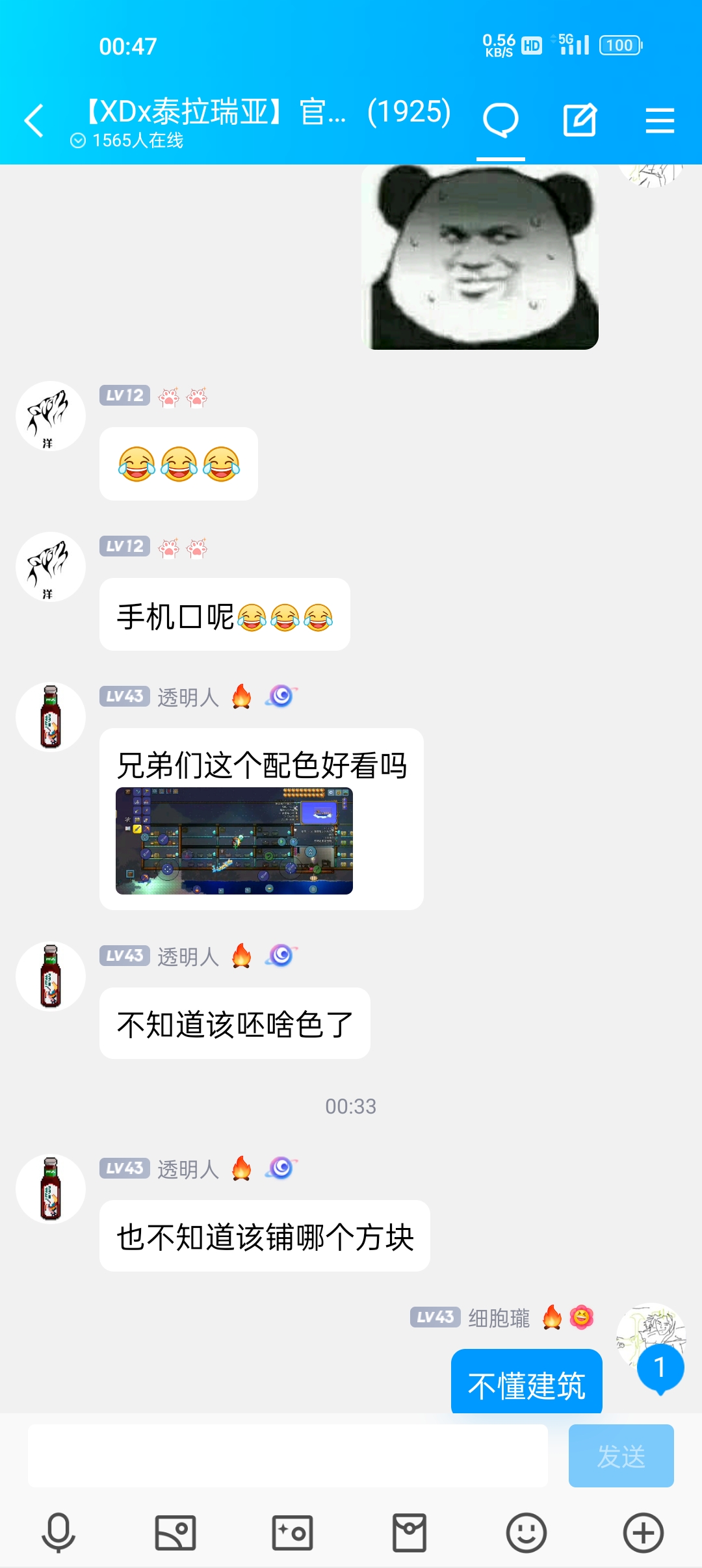Image resolution: width=702 pixels, height=1568 pixels.
Task: Open the group hamburger menu
Action: pyautogui.click(x=659, y=121)
